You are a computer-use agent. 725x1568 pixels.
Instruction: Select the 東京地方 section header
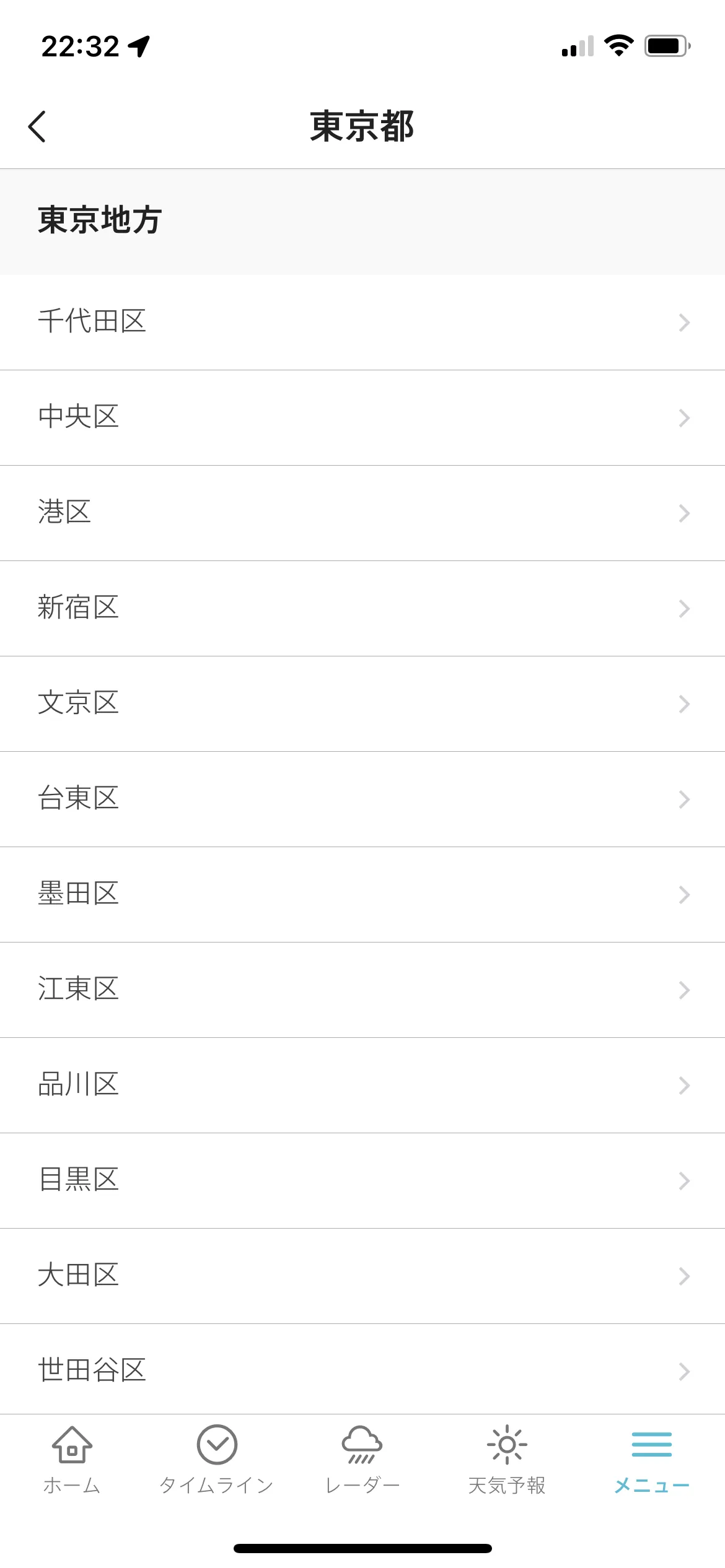tap(99, 220)
